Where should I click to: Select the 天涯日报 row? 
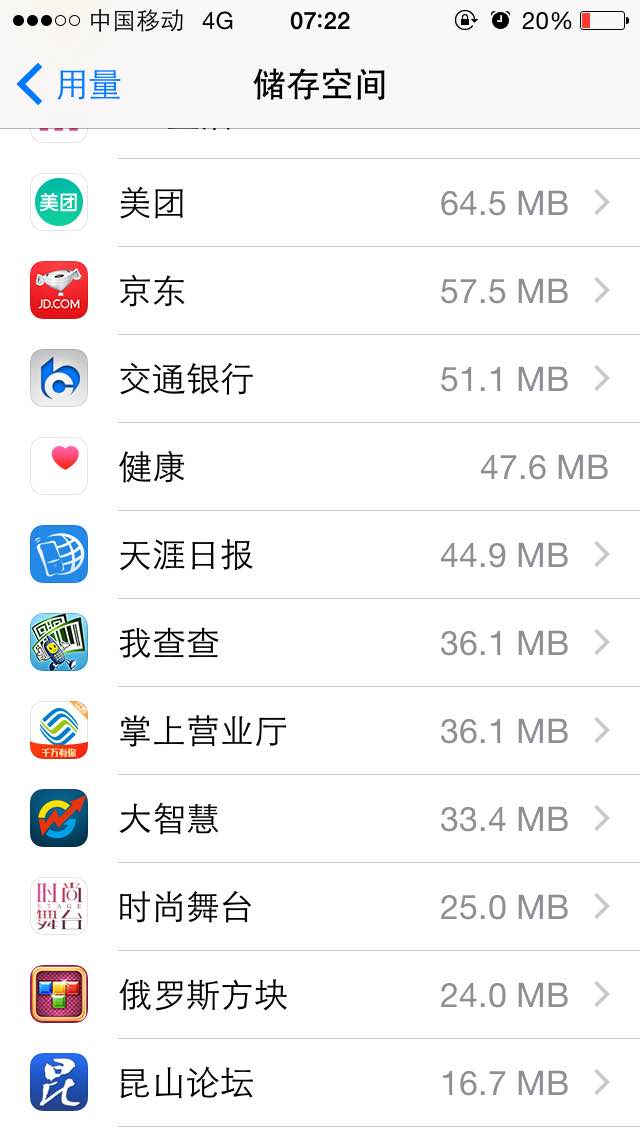[x=320, y=555]
